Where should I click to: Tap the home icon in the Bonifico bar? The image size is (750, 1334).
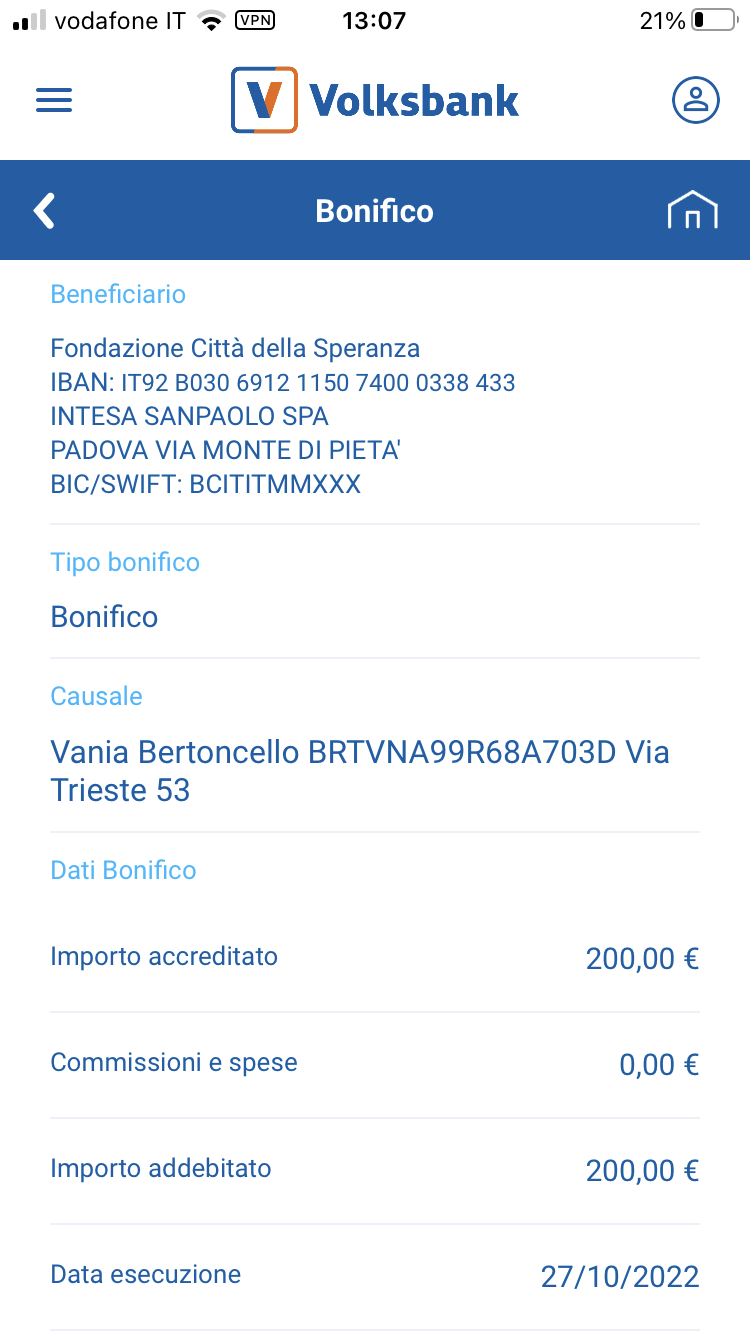pos(693,211)
